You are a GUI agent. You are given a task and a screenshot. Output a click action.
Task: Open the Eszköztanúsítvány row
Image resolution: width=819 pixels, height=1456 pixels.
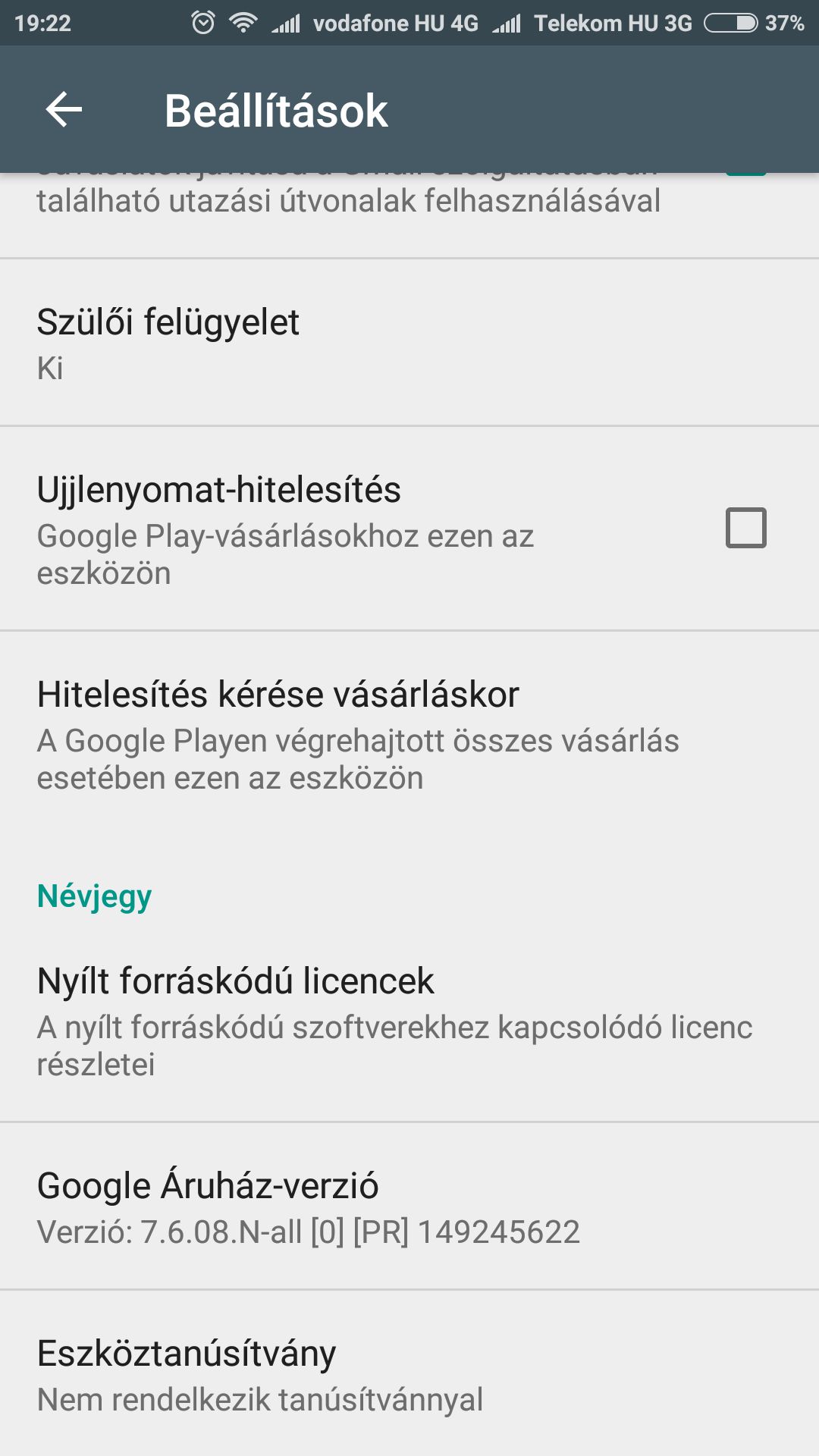(409, 1373)
